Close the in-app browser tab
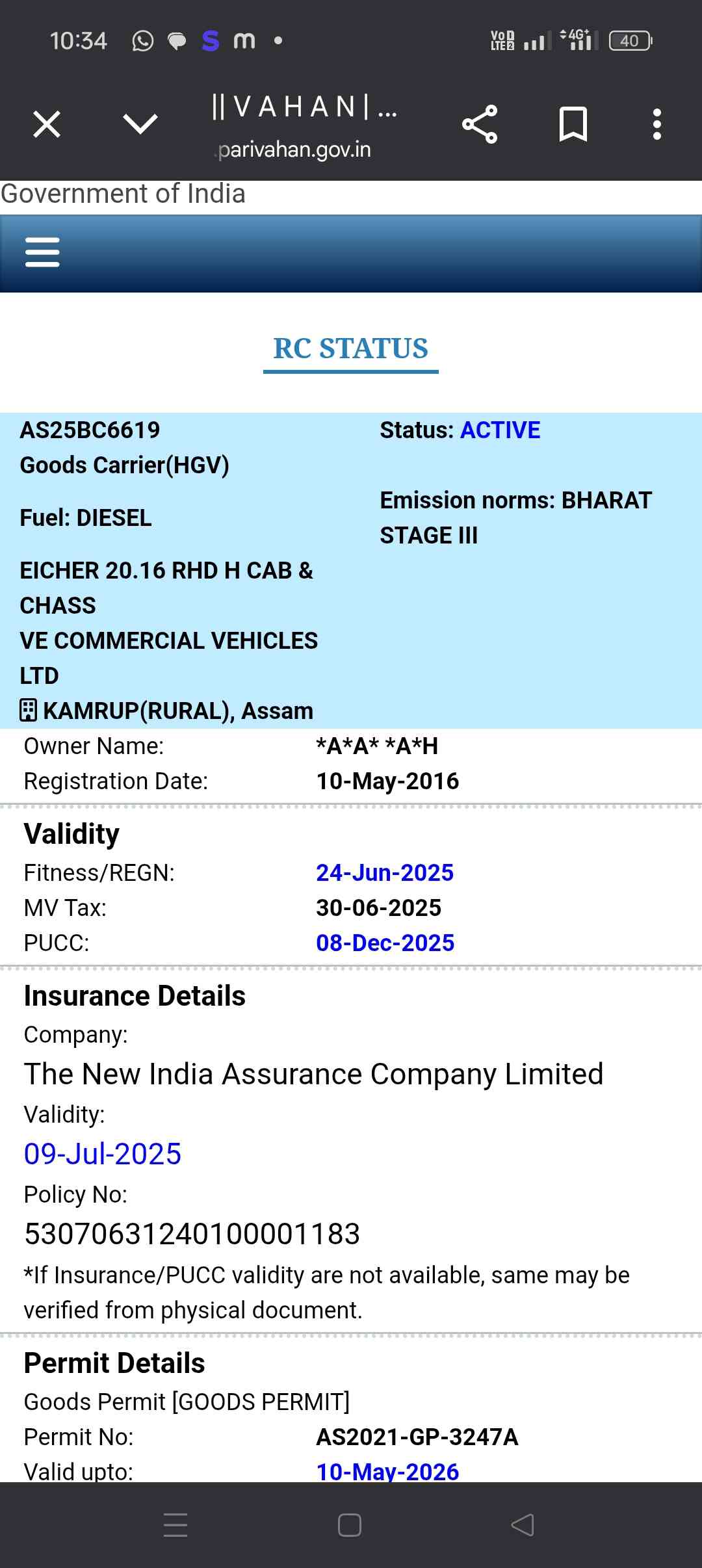702x1568 pixels. [47, 124]
